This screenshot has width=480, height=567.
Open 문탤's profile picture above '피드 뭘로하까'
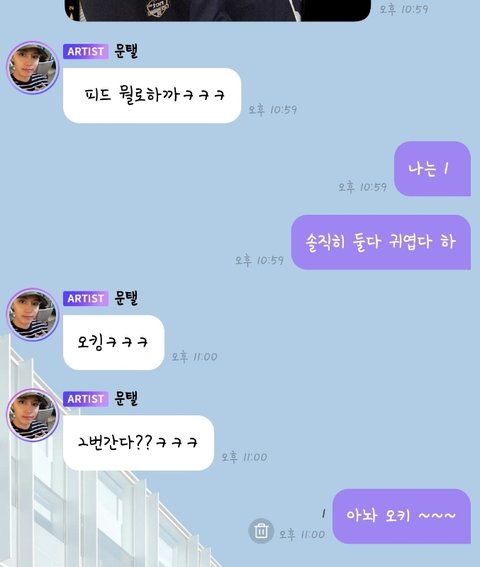pos(33,68)
